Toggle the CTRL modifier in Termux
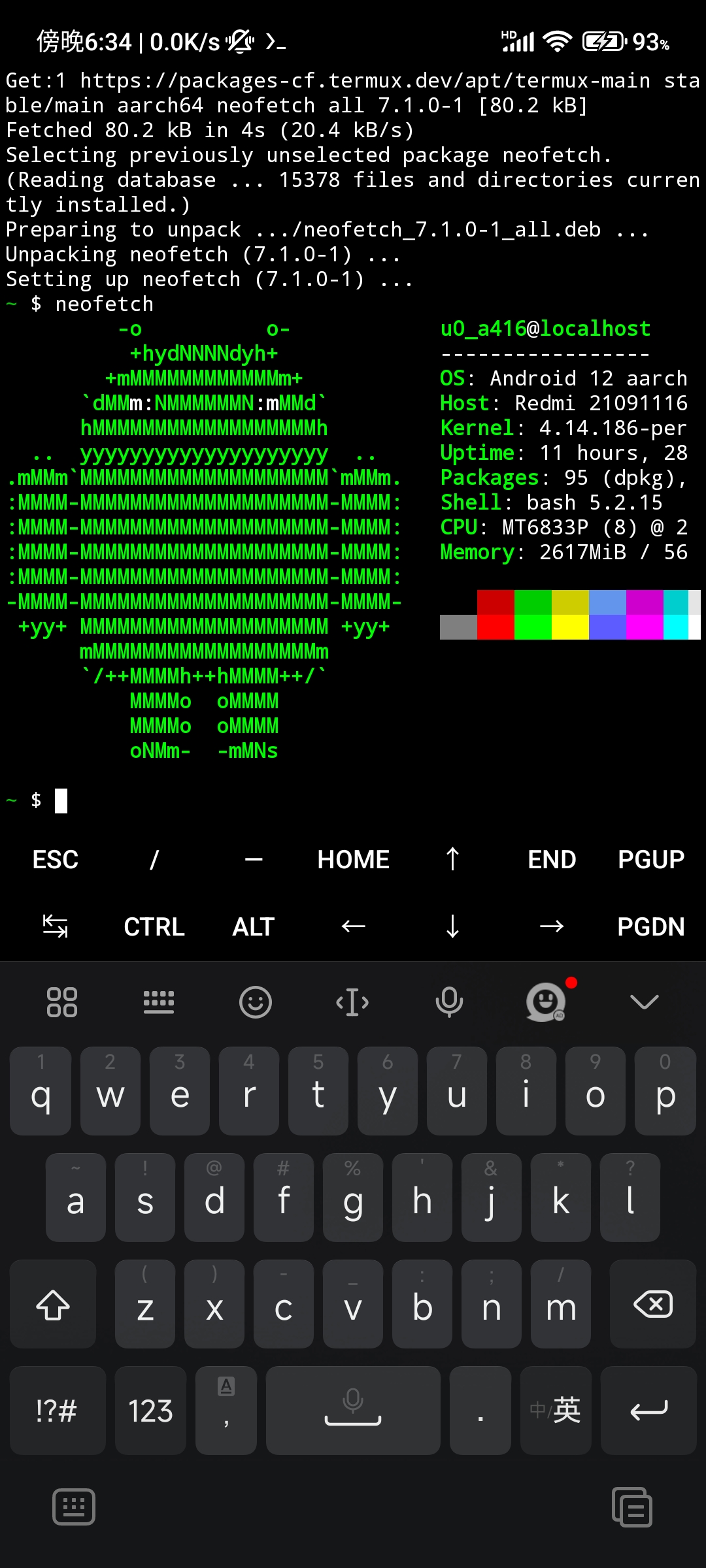706x1568 pixels. click(x=154, y=926)
